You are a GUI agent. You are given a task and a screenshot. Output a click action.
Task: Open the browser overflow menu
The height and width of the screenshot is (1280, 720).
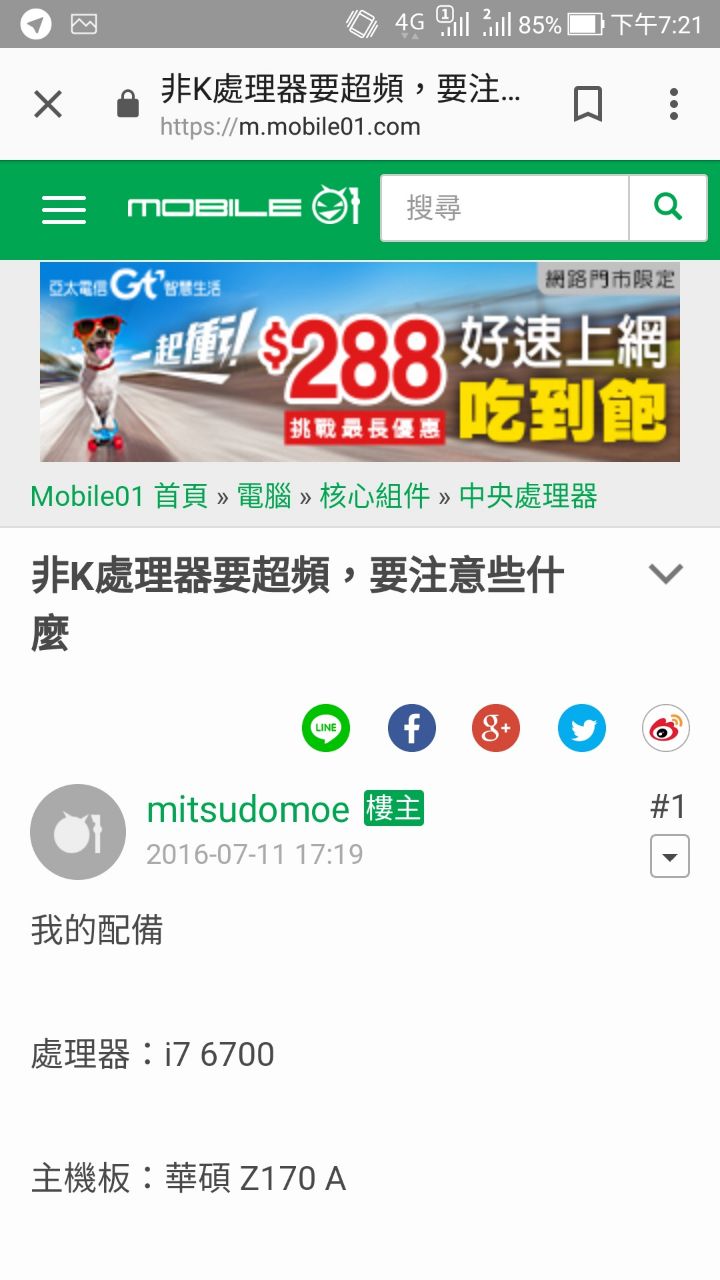(674, 104)
